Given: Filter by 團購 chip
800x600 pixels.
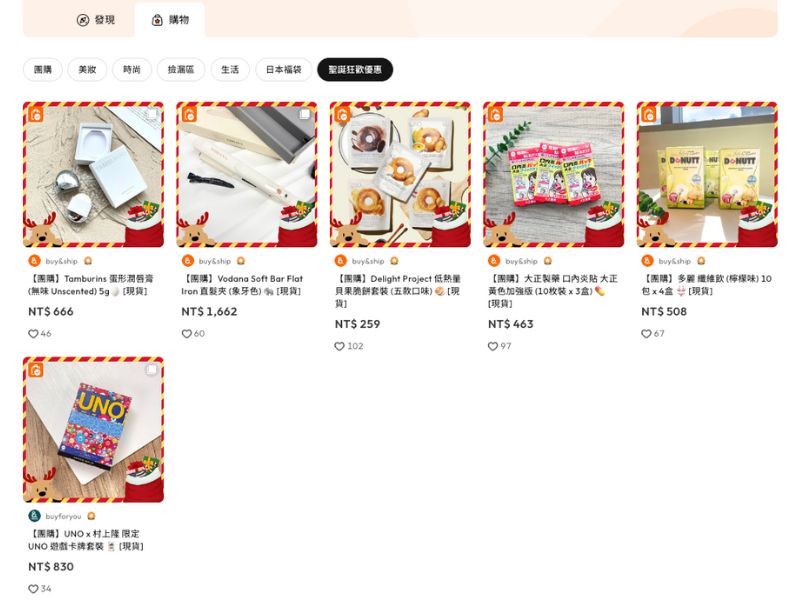Looking at the screenshot, I should [43, 70].
